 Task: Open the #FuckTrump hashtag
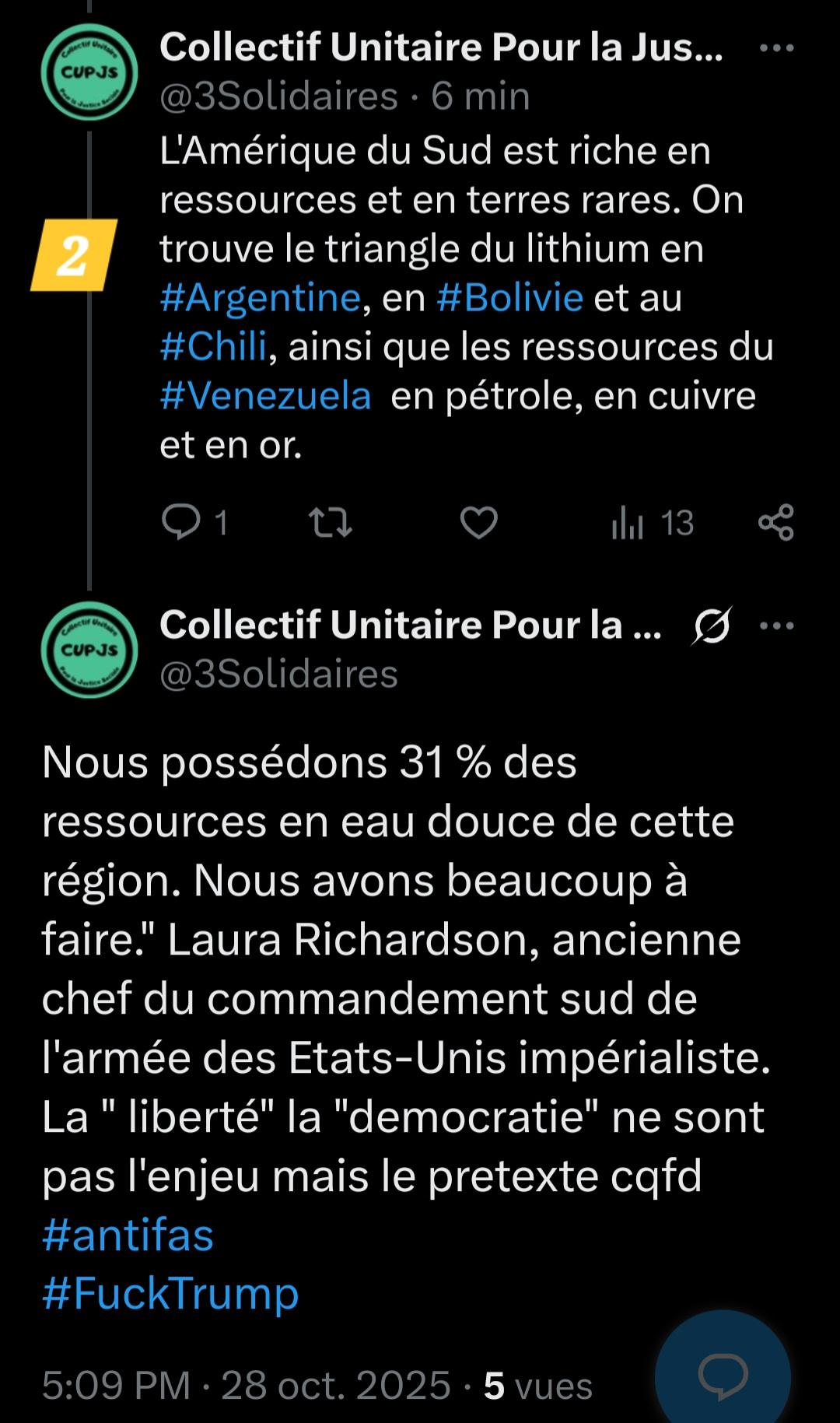(170, 1294)
